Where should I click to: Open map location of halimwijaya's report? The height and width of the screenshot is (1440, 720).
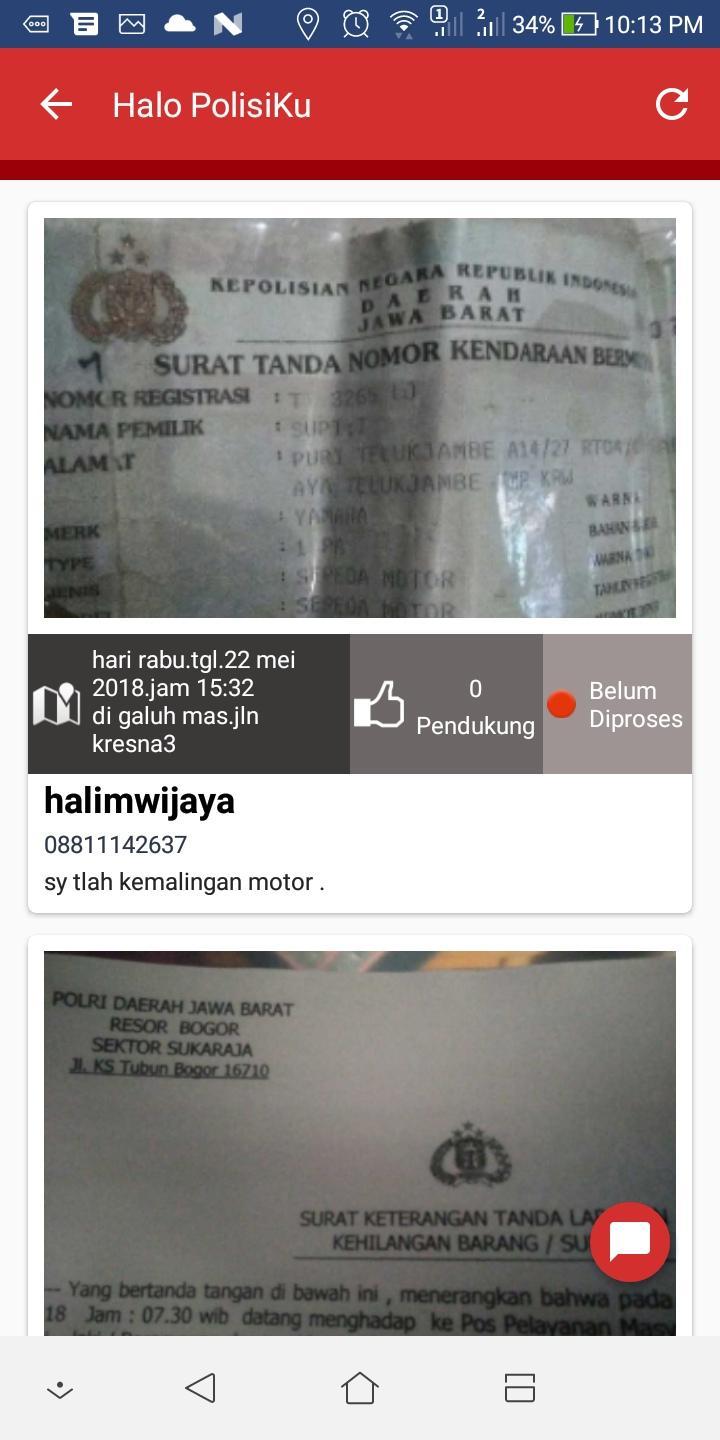[x=57, y=704]
